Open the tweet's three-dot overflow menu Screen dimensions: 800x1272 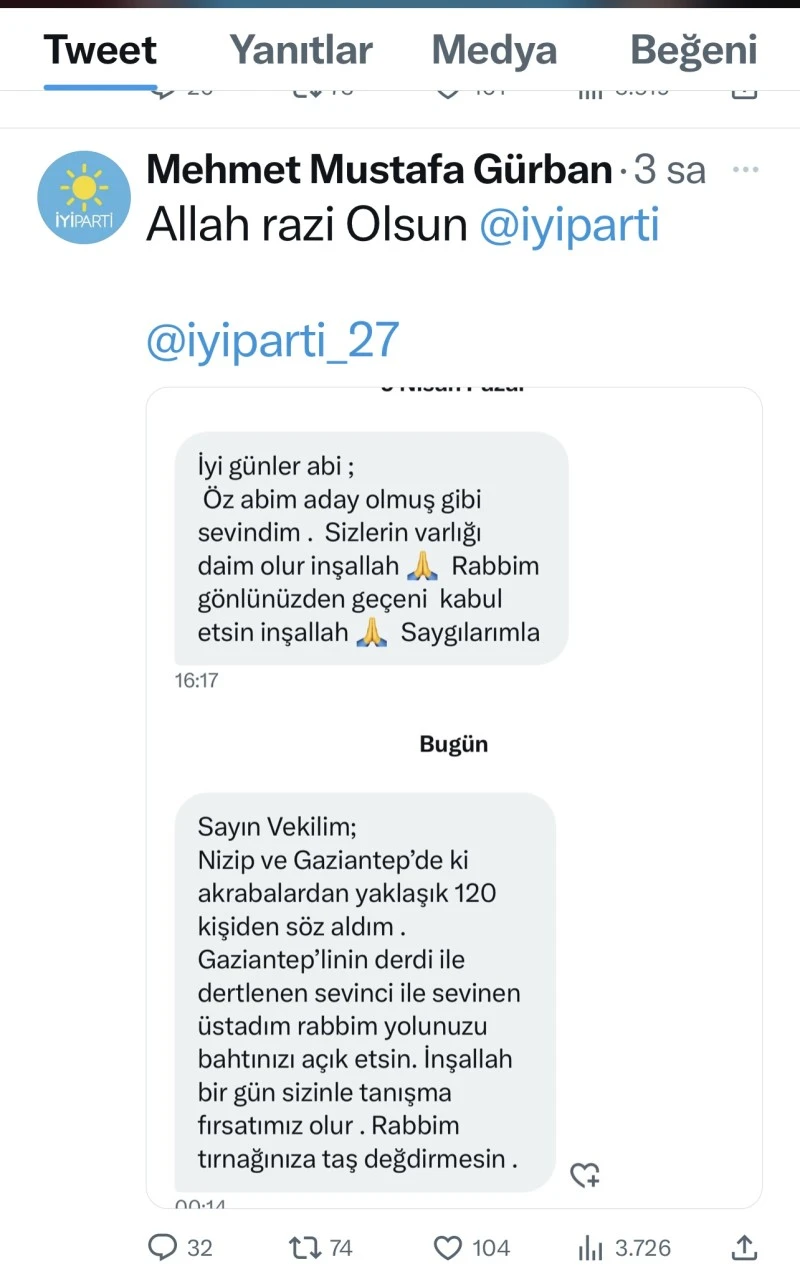tap(746, 170)
